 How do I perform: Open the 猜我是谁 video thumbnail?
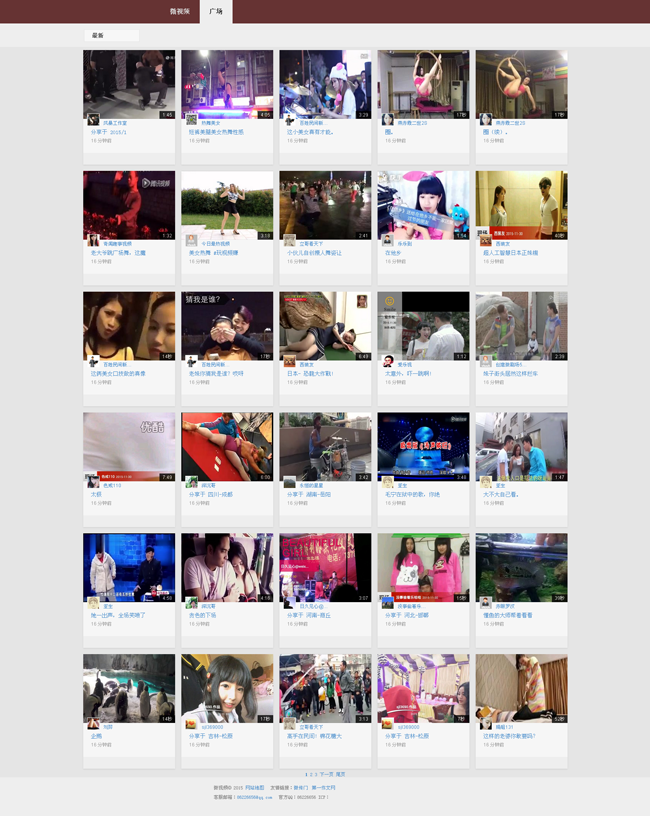(x=227, y=326)
